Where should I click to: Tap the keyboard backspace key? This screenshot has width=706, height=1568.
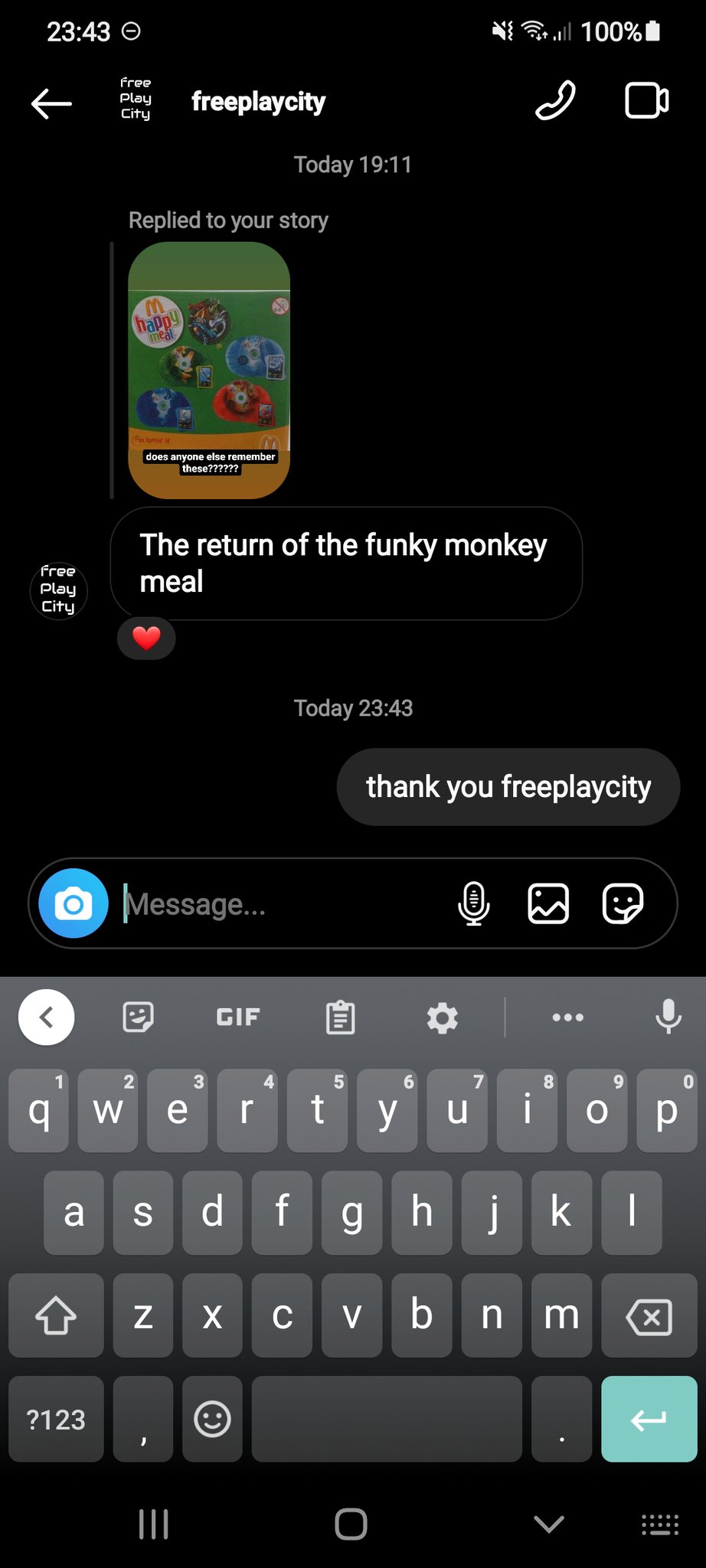click(649, 1316)
